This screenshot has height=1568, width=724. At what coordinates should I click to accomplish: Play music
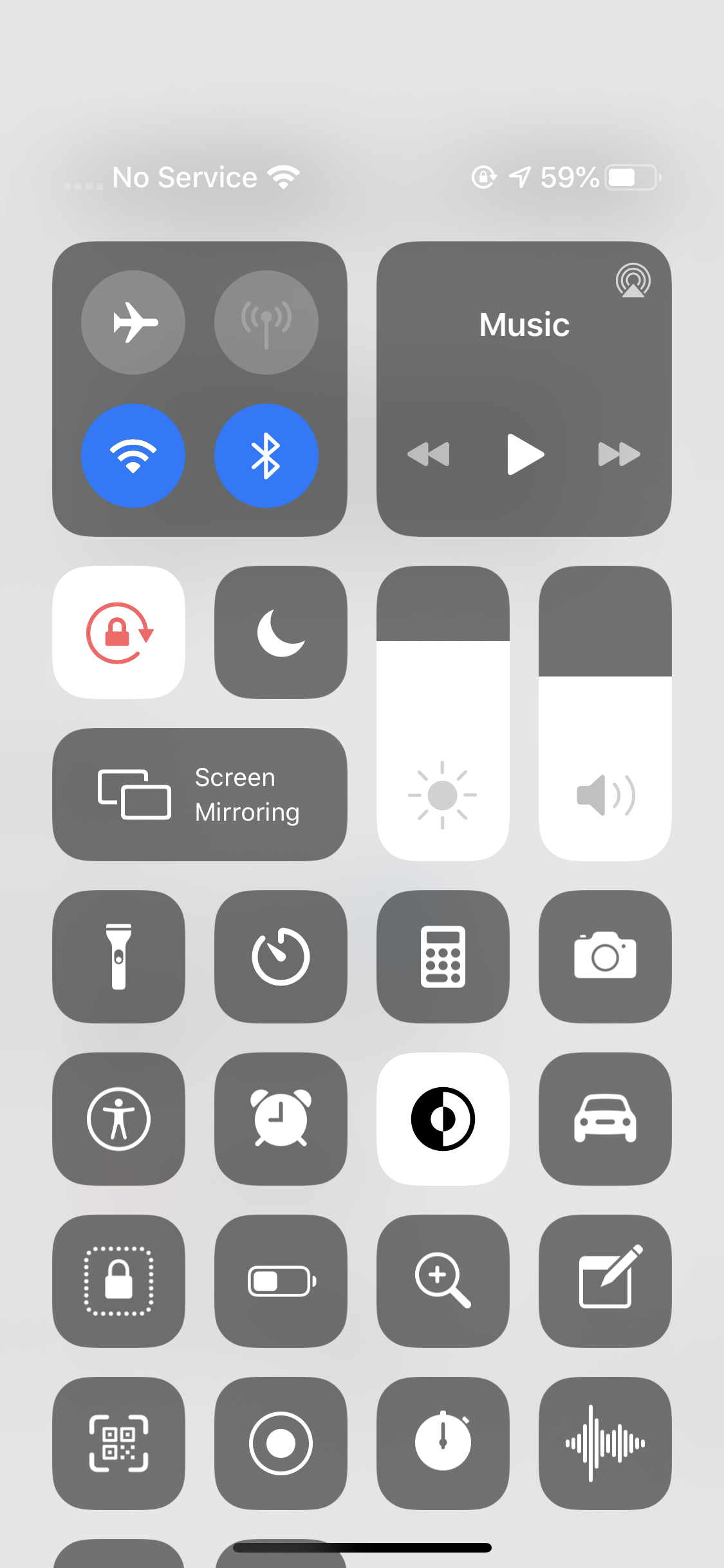524,454
